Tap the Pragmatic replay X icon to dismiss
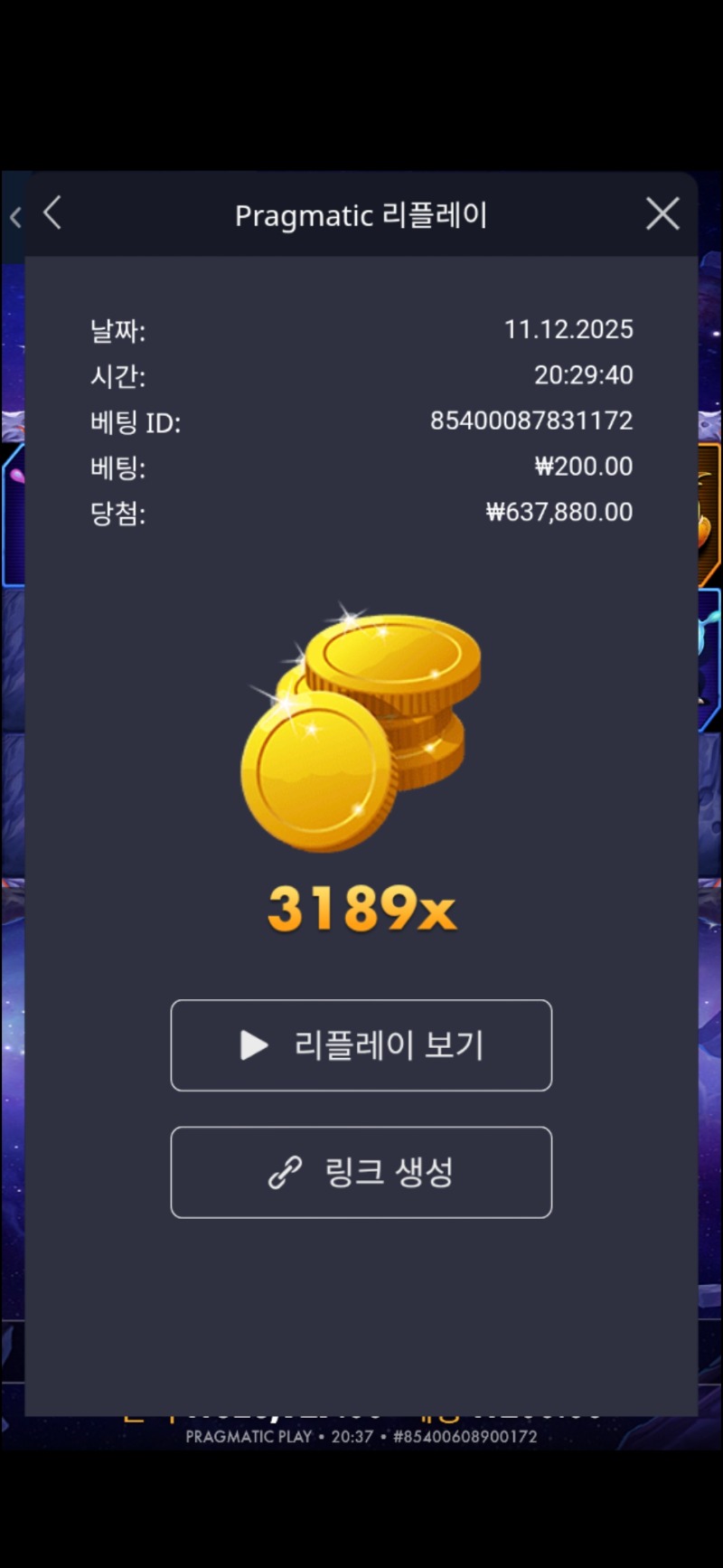The width and height of the screenshot is (723, 1568). (662, 213)
